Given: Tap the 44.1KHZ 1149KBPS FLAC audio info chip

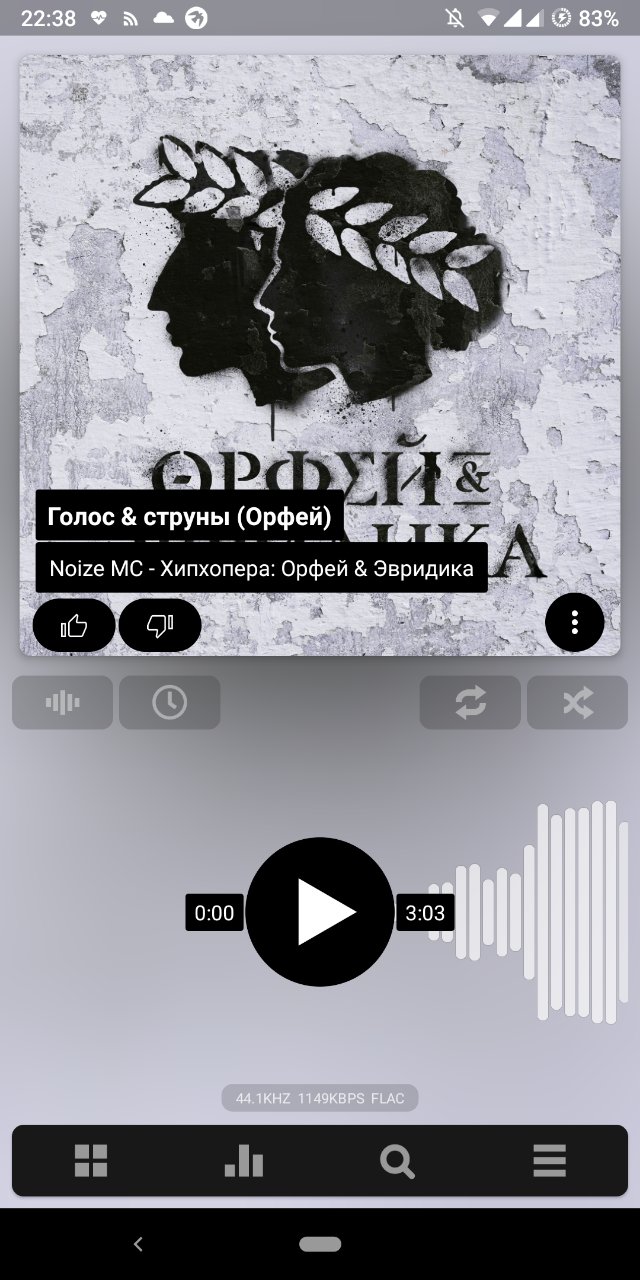Looking at the screenshot, I should pos(320,1098).
